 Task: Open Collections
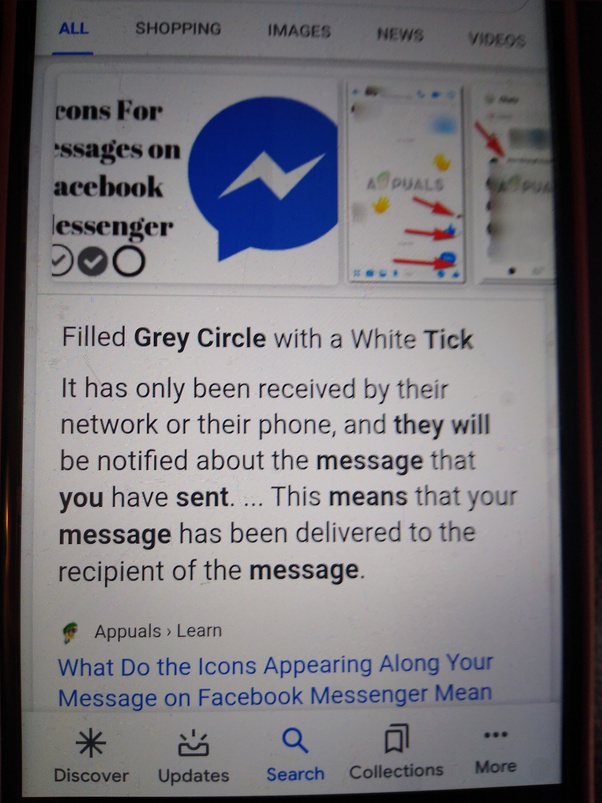click(396, 753)
